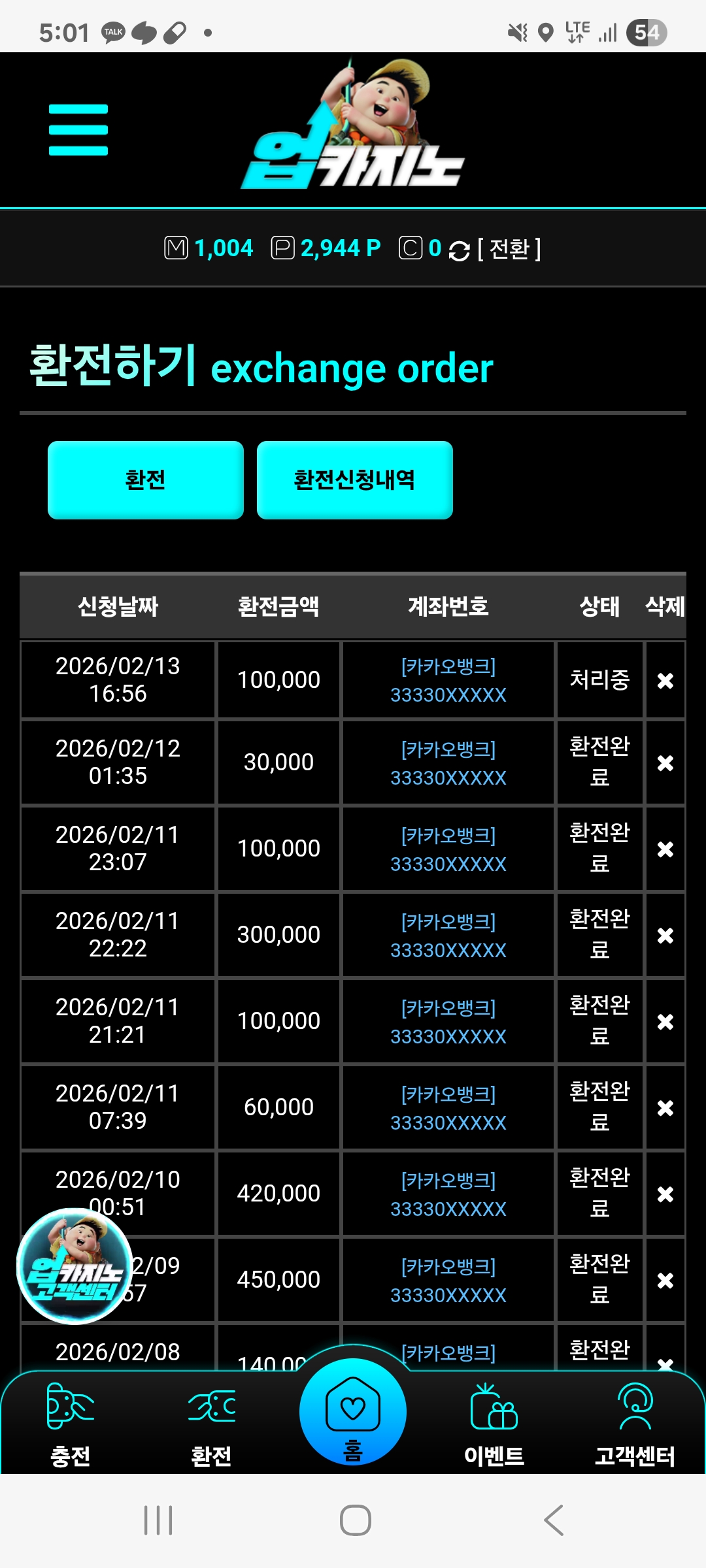Image resolution: width=706 pixels, height=1568 pixels.
Task: Refresh the balance with the reload icon
Action: pyautogui.click(x=459, y=250)
